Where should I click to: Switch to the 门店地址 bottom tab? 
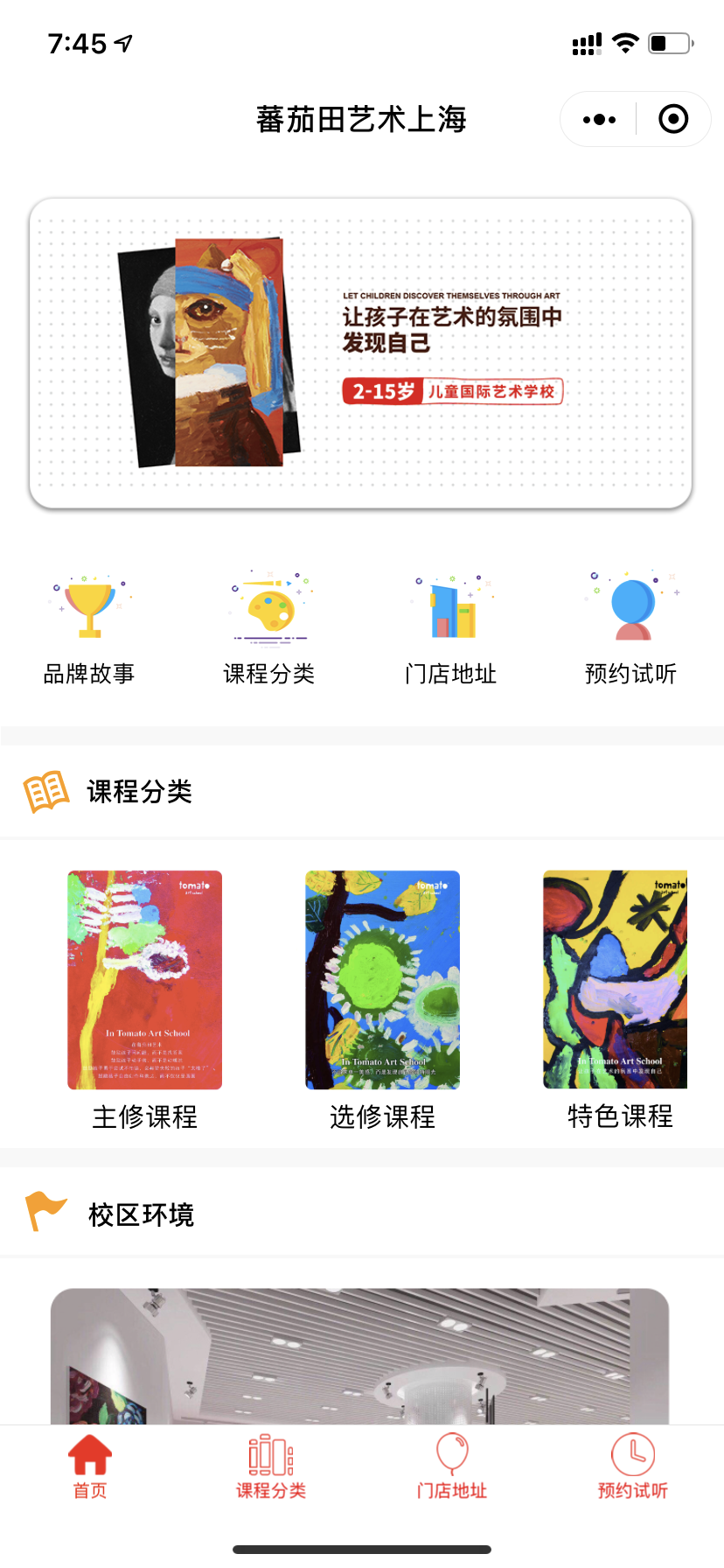click(x=452, y=1466)
